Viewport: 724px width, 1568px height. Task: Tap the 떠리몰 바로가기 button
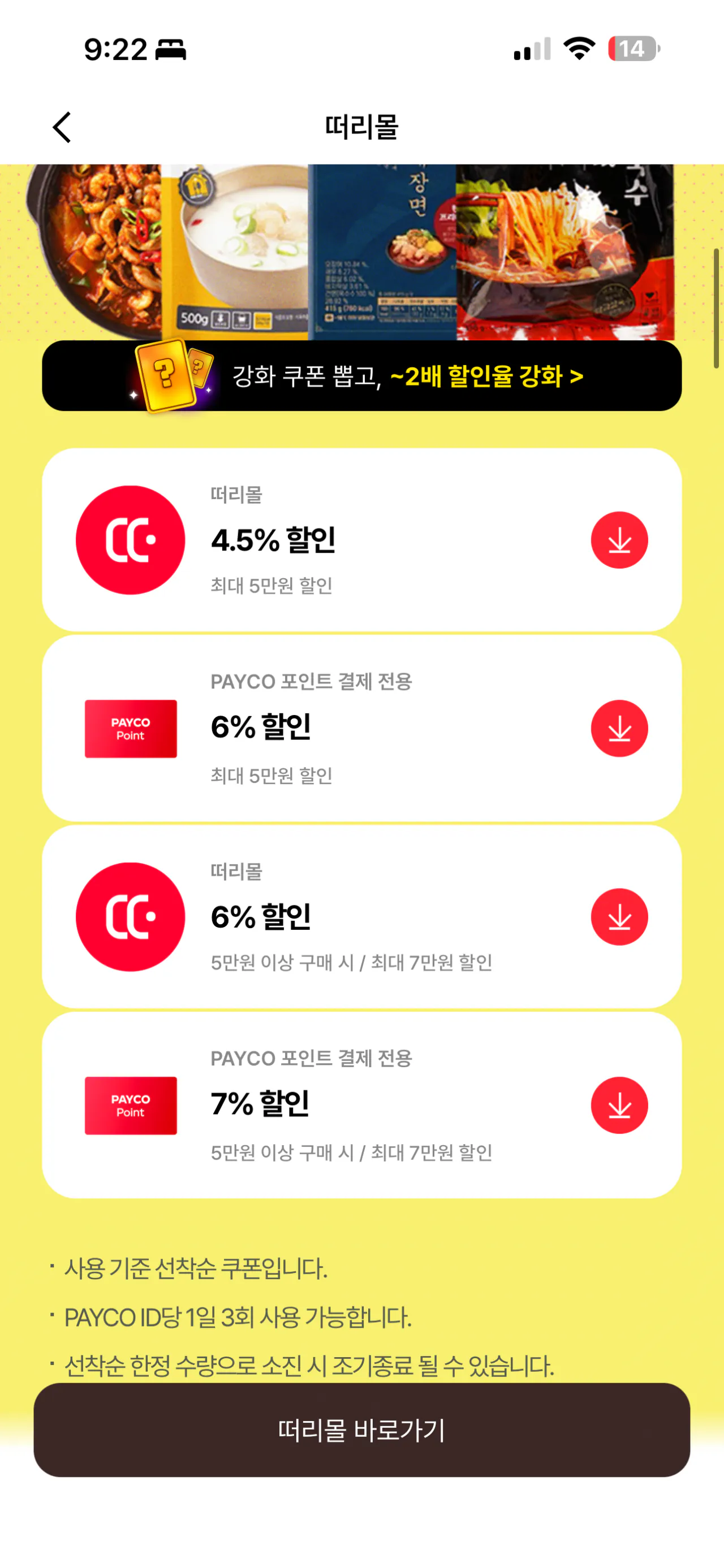click(361, 1430)
